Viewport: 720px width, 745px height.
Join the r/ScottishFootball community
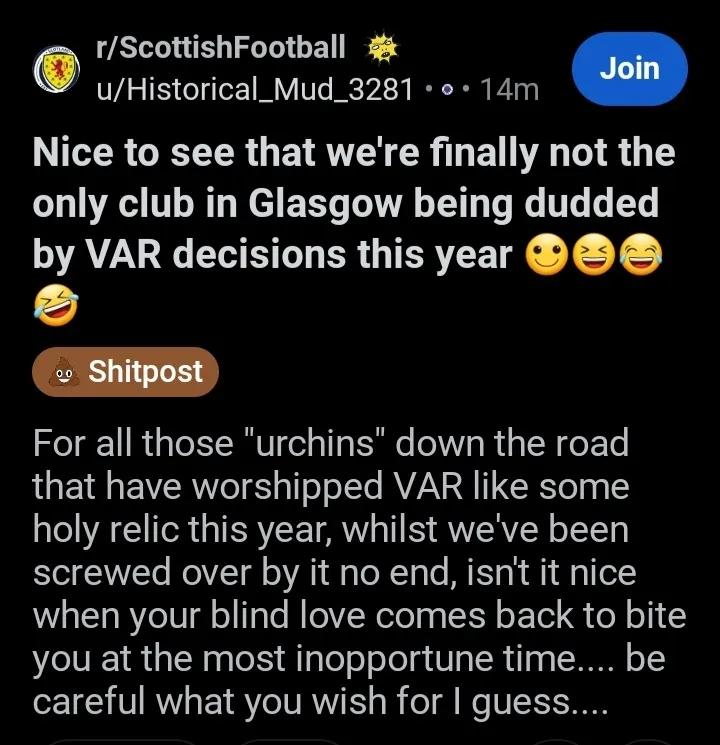point(630,68)
